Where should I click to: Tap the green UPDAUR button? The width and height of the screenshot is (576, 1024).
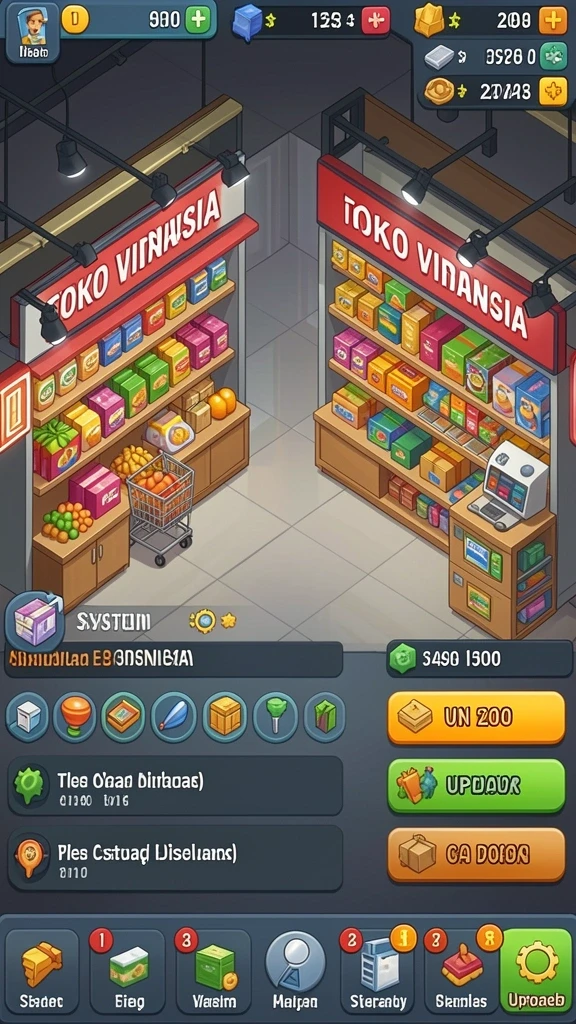tap(476, 786)
